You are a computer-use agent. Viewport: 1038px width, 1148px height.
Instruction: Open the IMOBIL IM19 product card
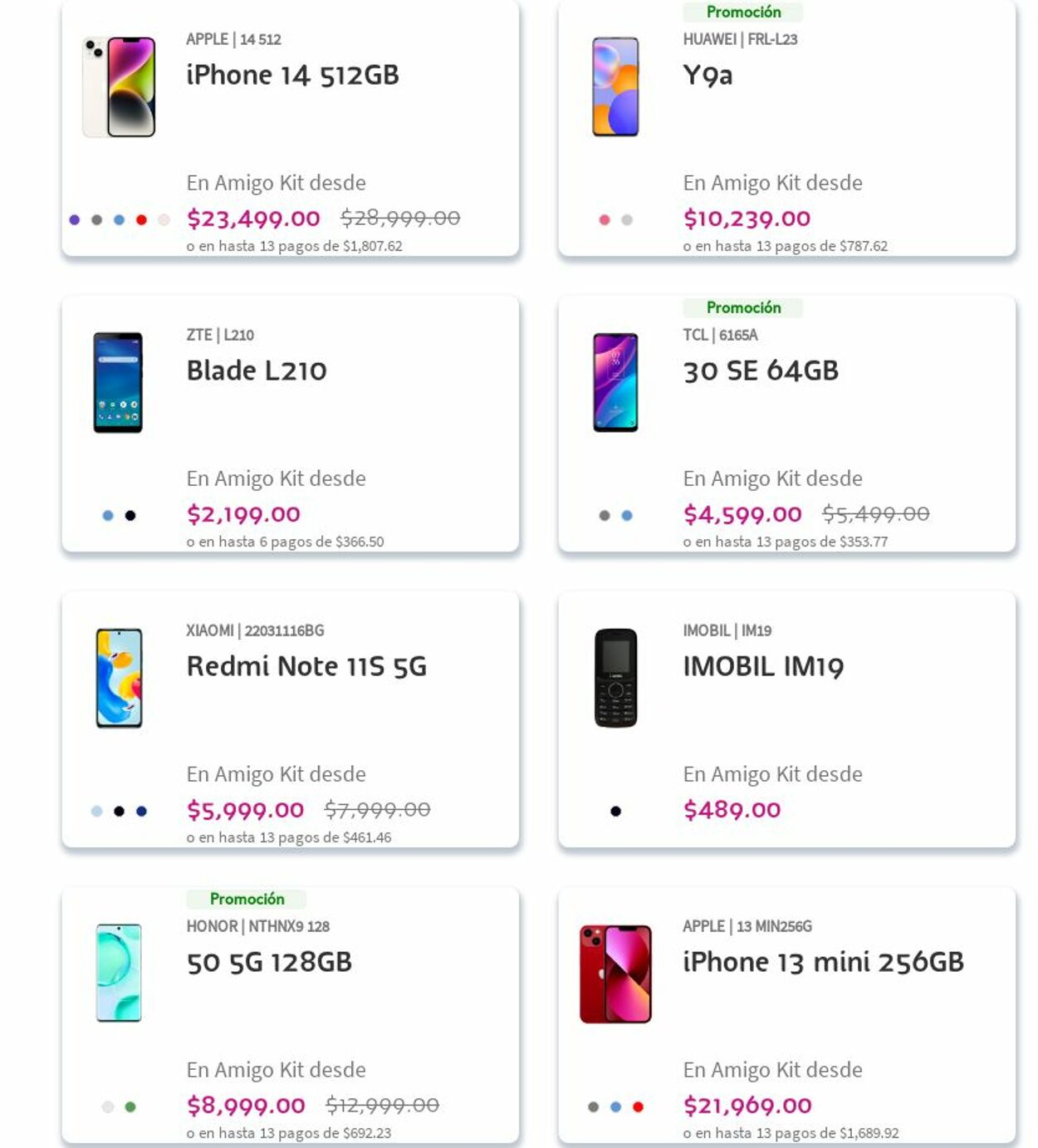(763, 666)
